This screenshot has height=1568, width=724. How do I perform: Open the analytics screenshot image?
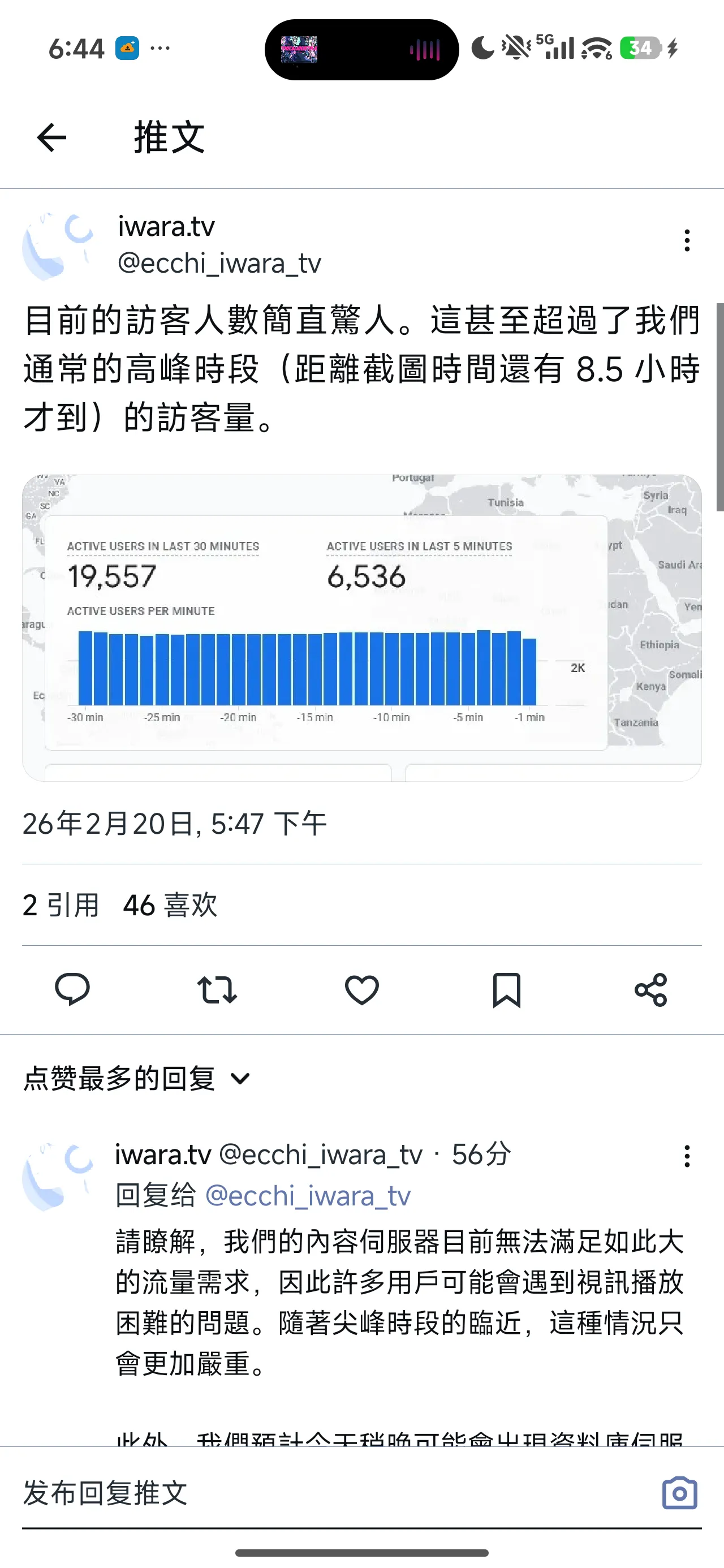[361, 627]
